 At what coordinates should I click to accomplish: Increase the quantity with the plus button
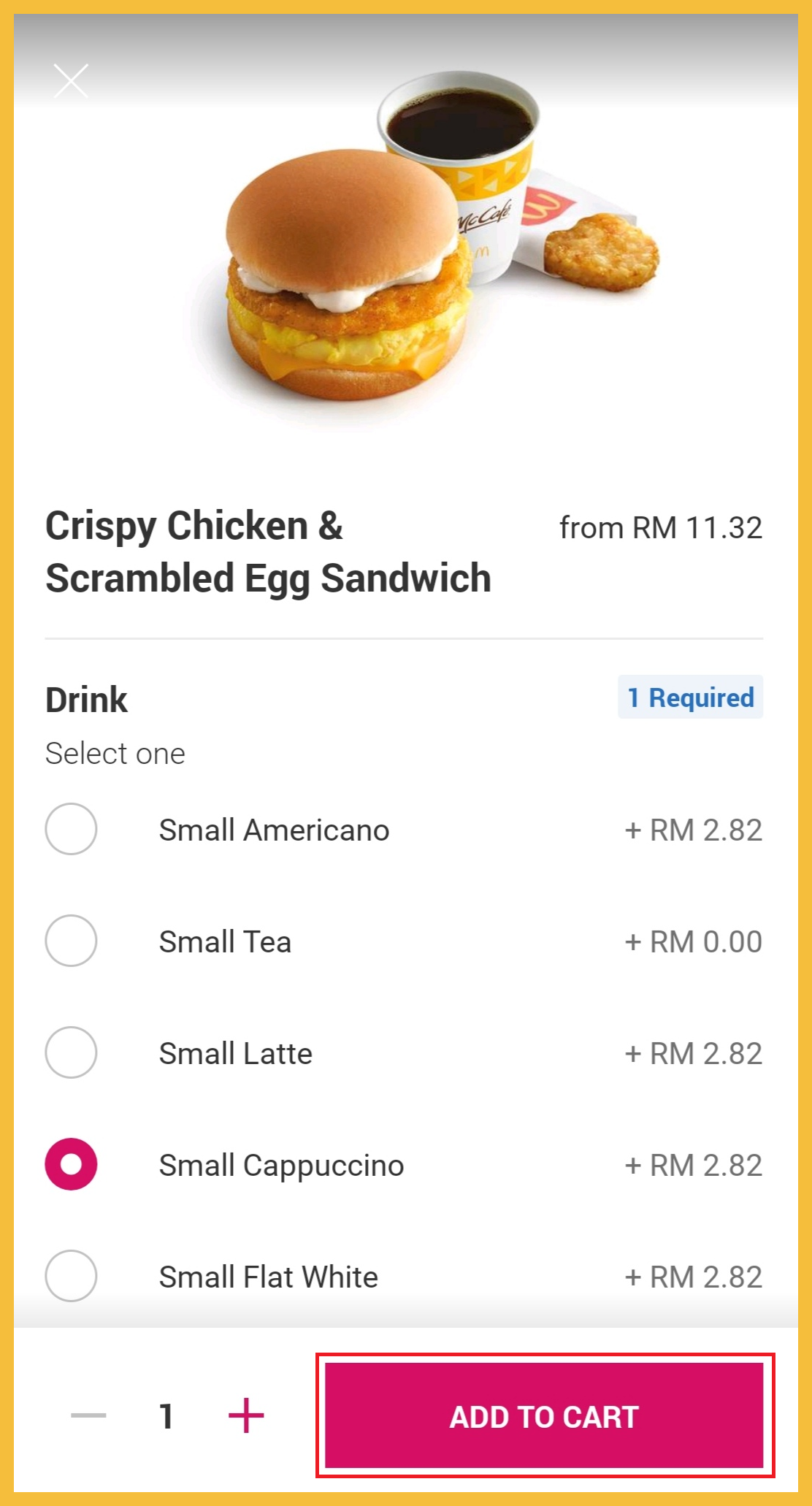coord(246,1415)
